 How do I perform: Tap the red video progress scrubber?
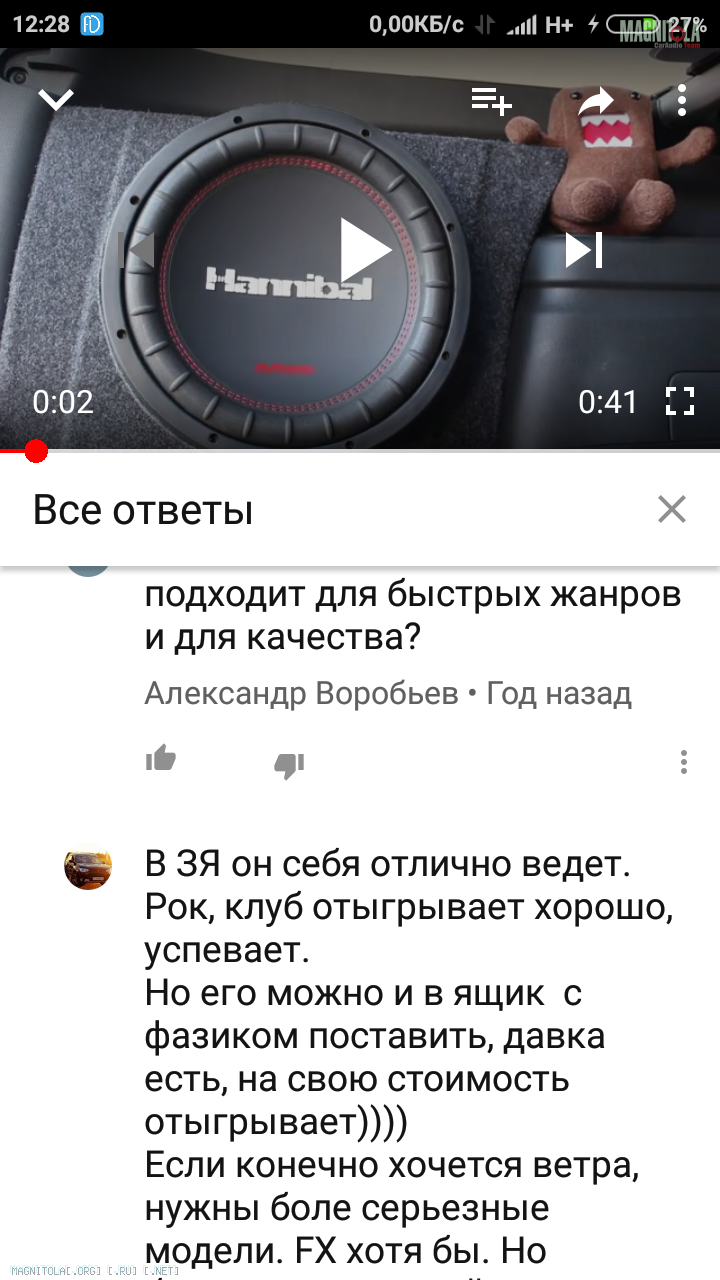point(36,452)
